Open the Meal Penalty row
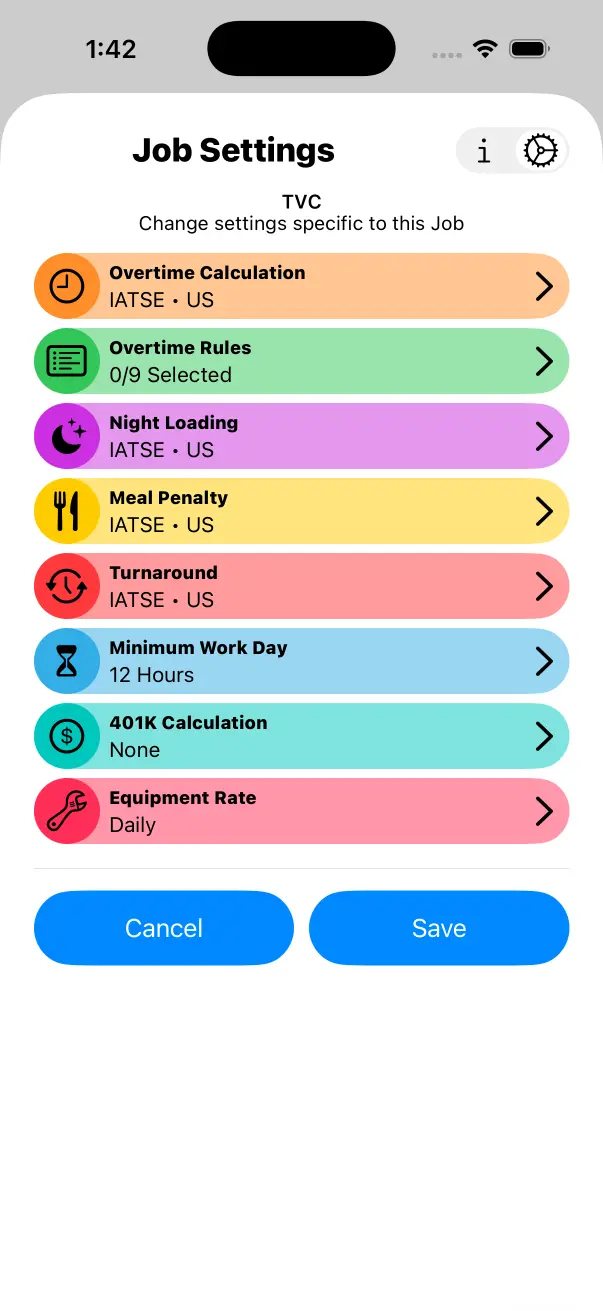Image resolution: width=603 pixels, height=1311 pixels. (301, 511)
